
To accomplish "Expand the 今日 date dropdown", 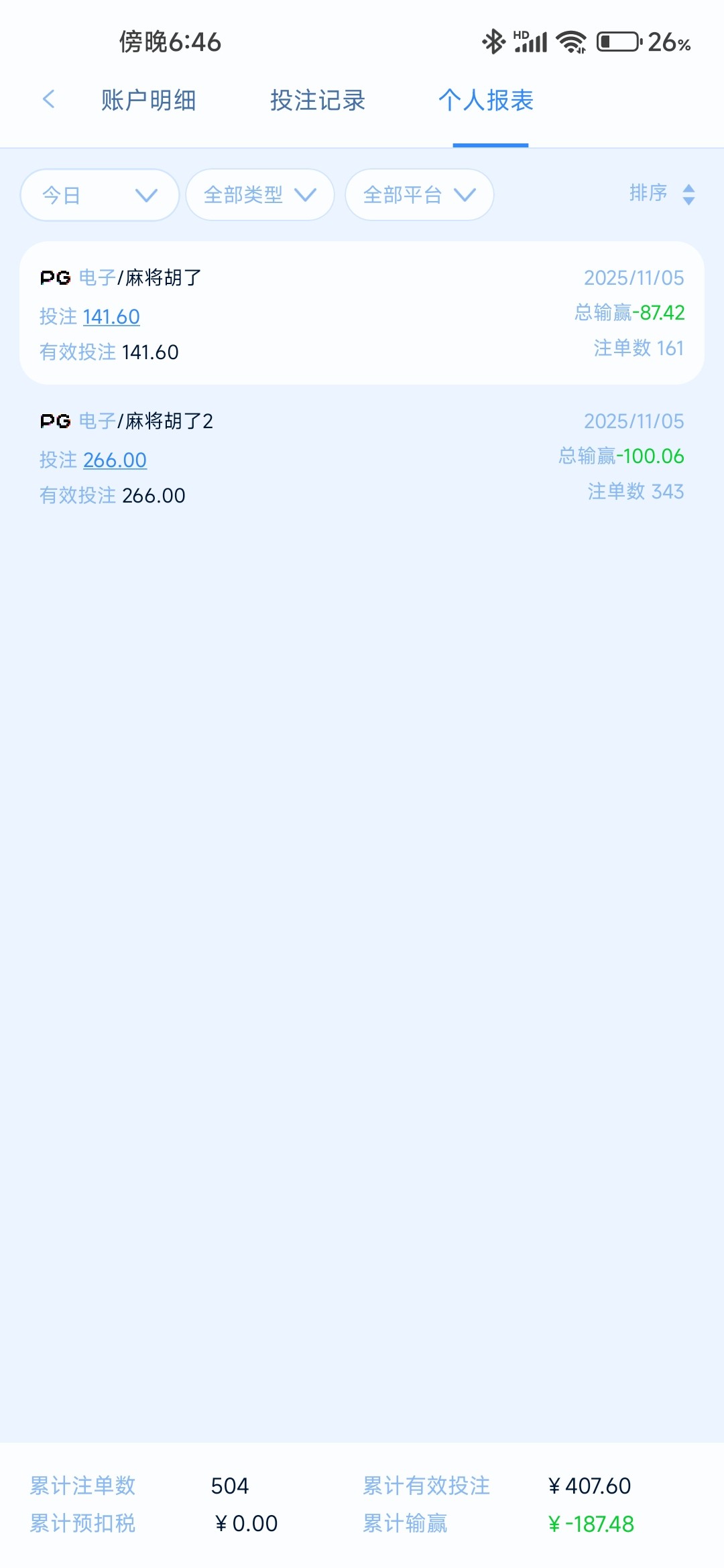I will (100, 195).
